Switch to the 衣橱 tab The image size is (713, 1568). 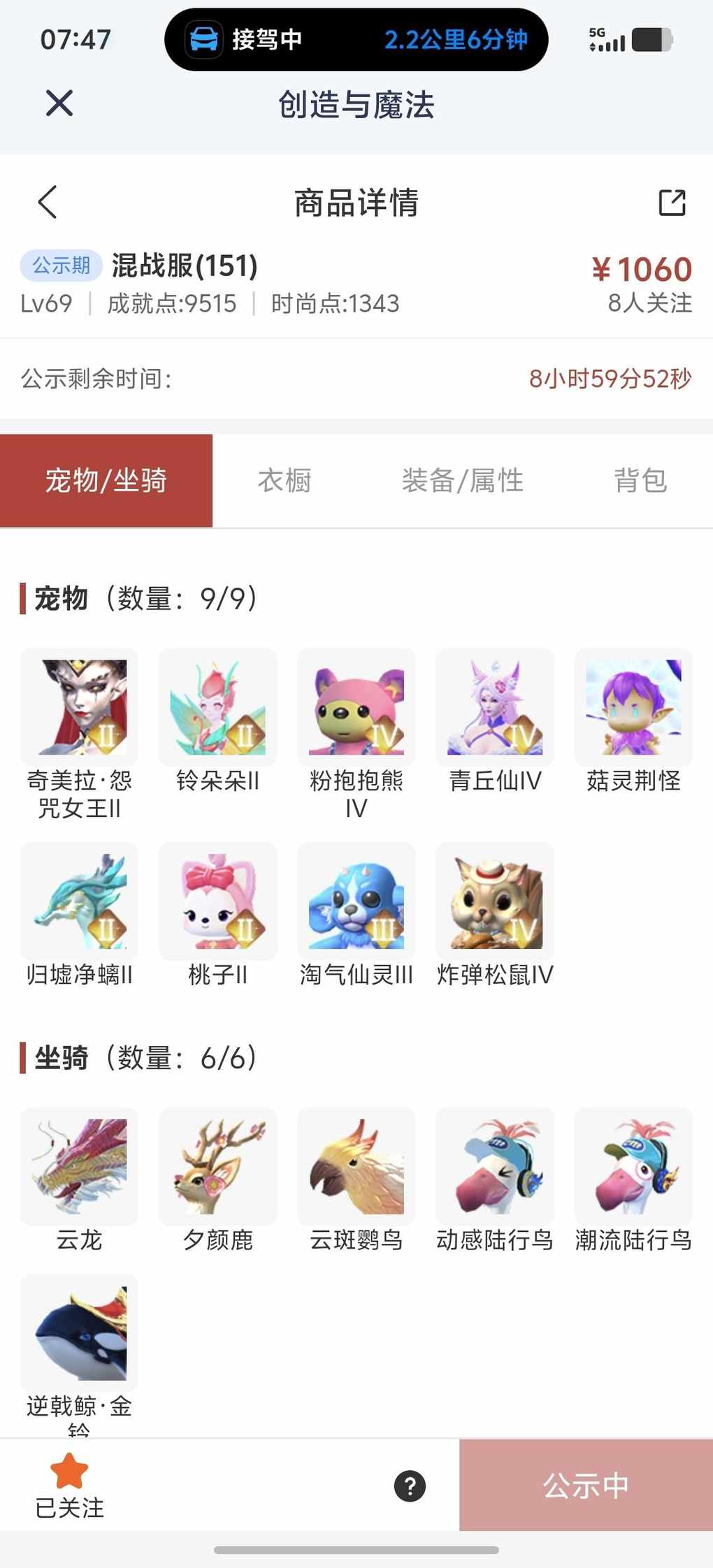click(284, 481)
